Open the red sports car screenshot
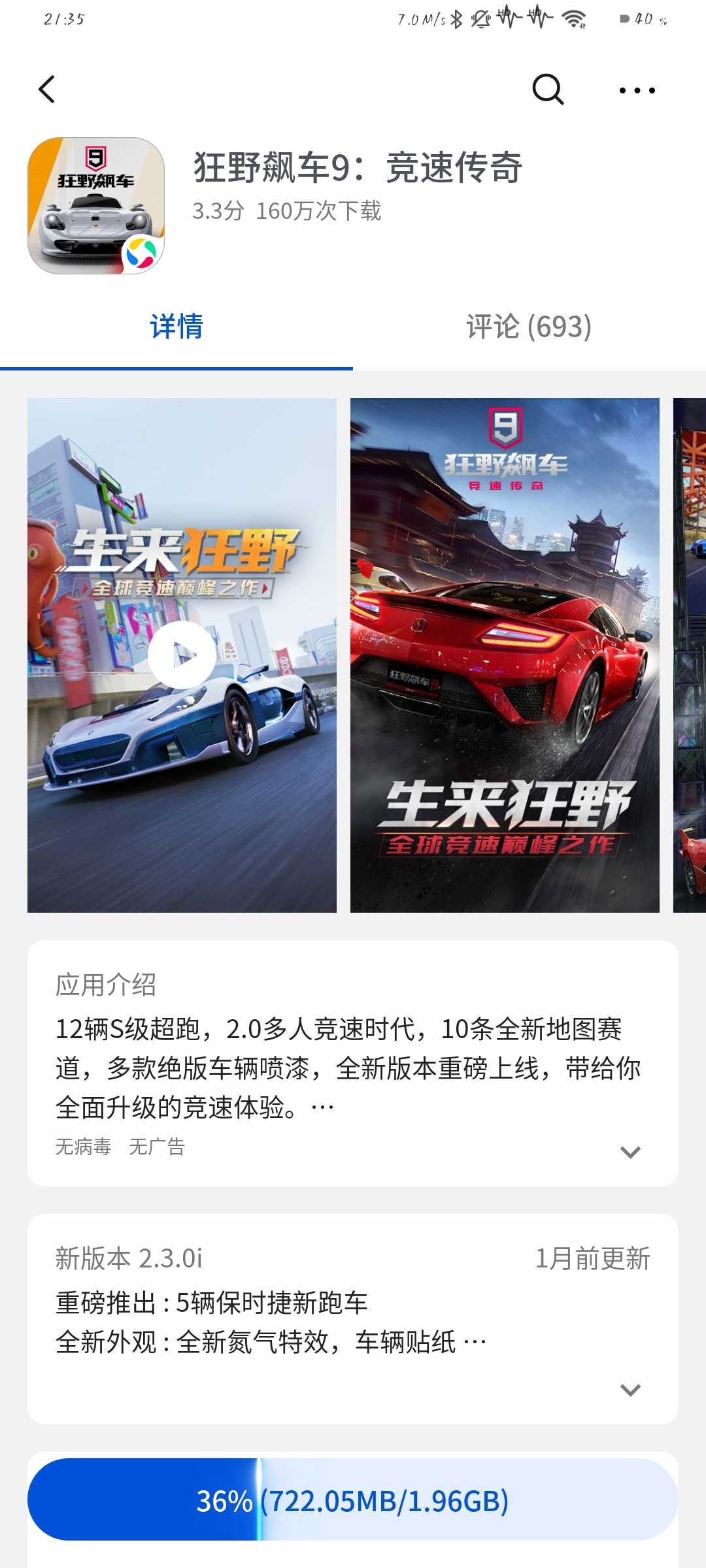706x1568 pixels. point(505,655)
